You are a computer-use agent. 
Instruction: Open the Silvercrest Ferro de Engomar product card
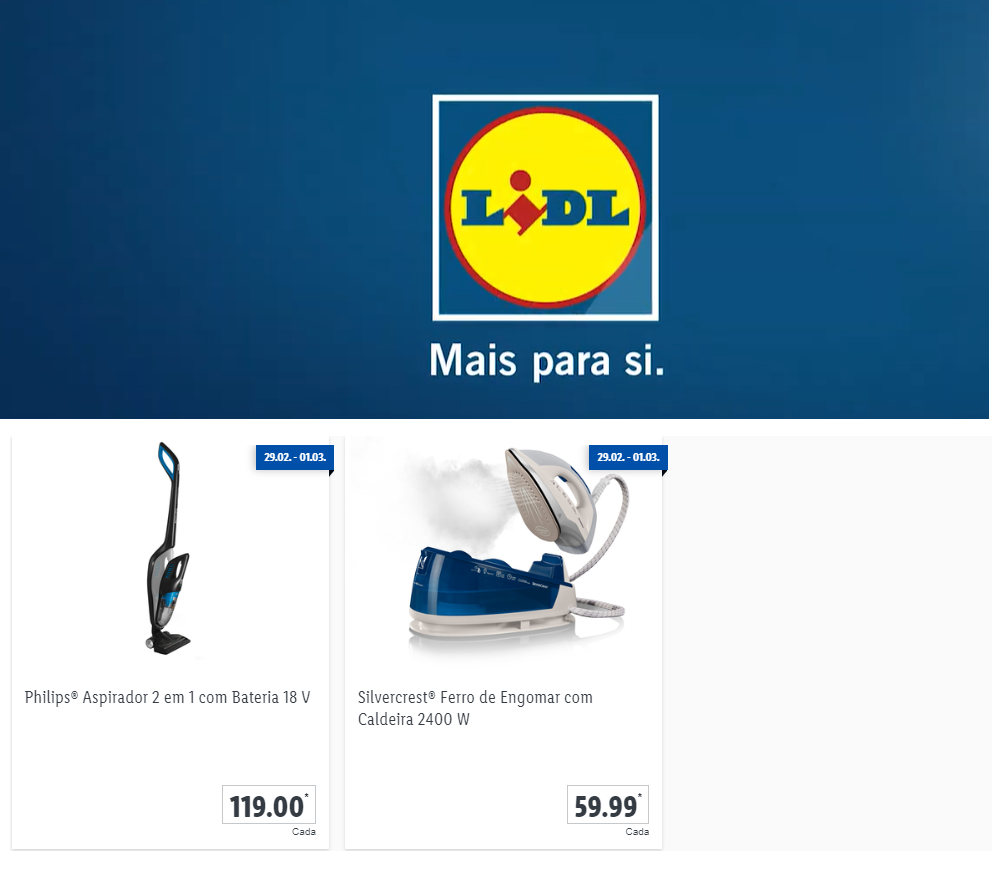[503, 640]
